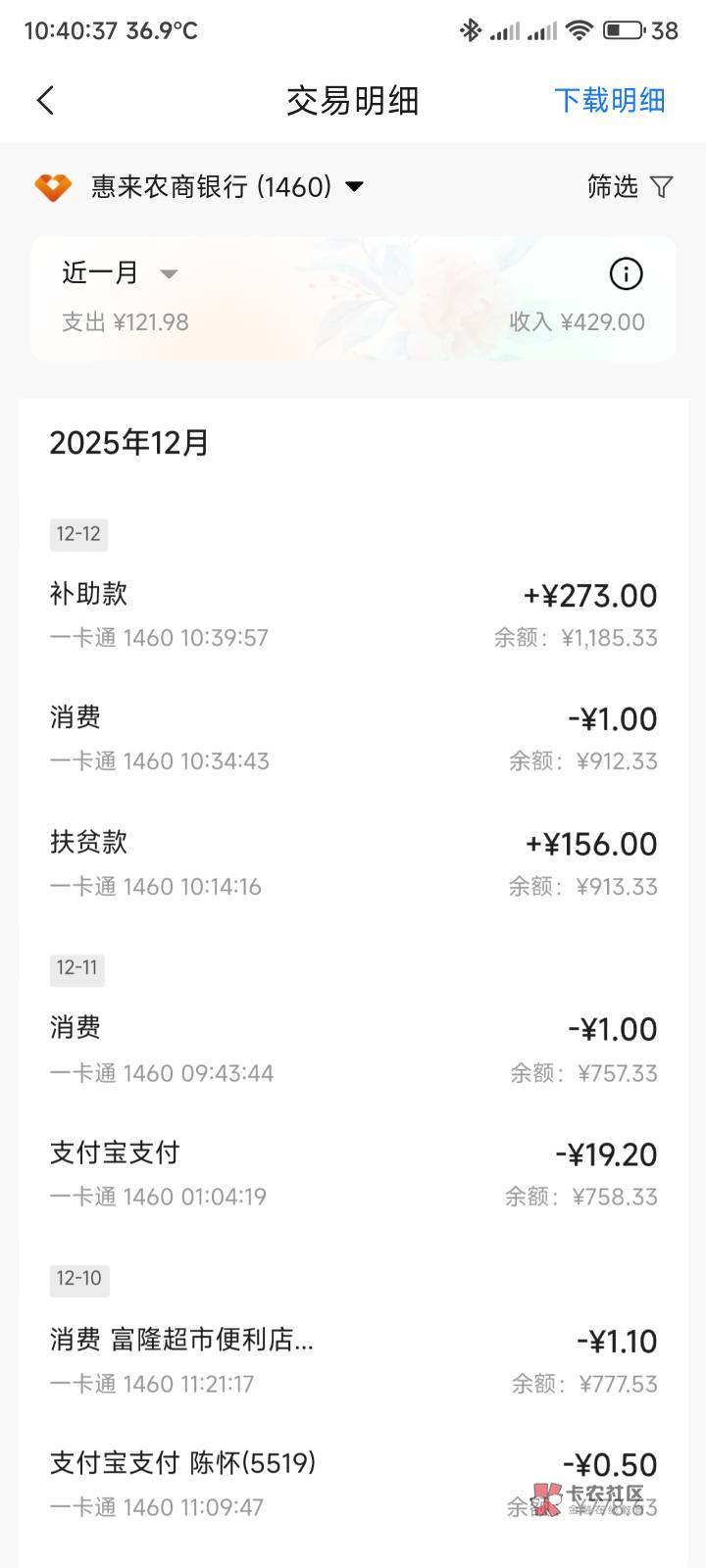The width and height of the screenshot is (706, 1568).
Task: View the 扶贫款 +¥156.00 transaction details
Action: click(353, 862)
